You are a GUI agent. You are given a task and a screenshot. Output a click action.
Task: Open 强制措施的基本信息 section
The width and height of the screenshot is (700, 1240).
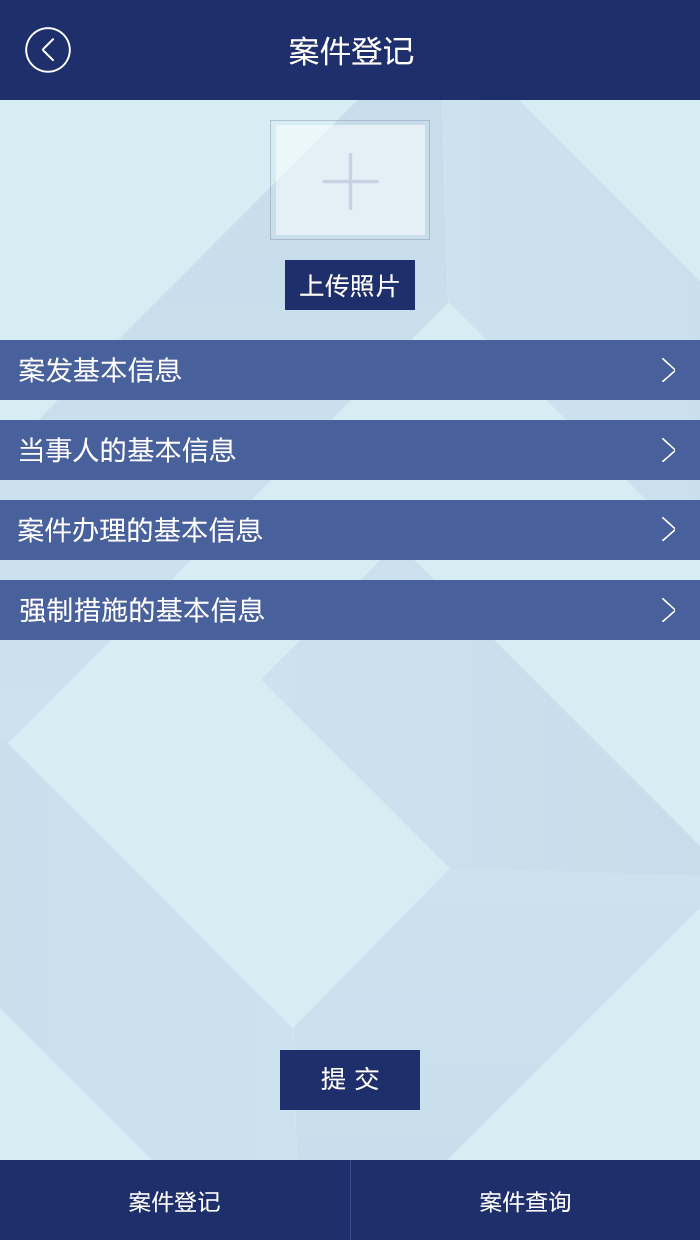350,610
